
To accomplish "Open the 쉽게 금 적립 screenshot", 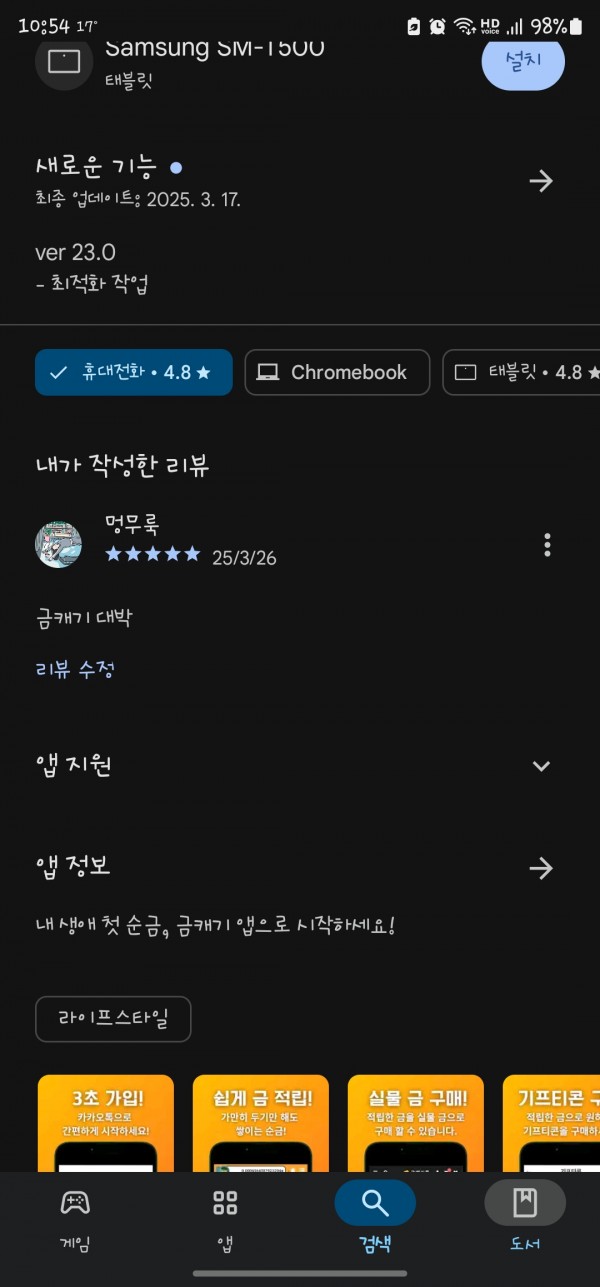I will coord(261,1123).
